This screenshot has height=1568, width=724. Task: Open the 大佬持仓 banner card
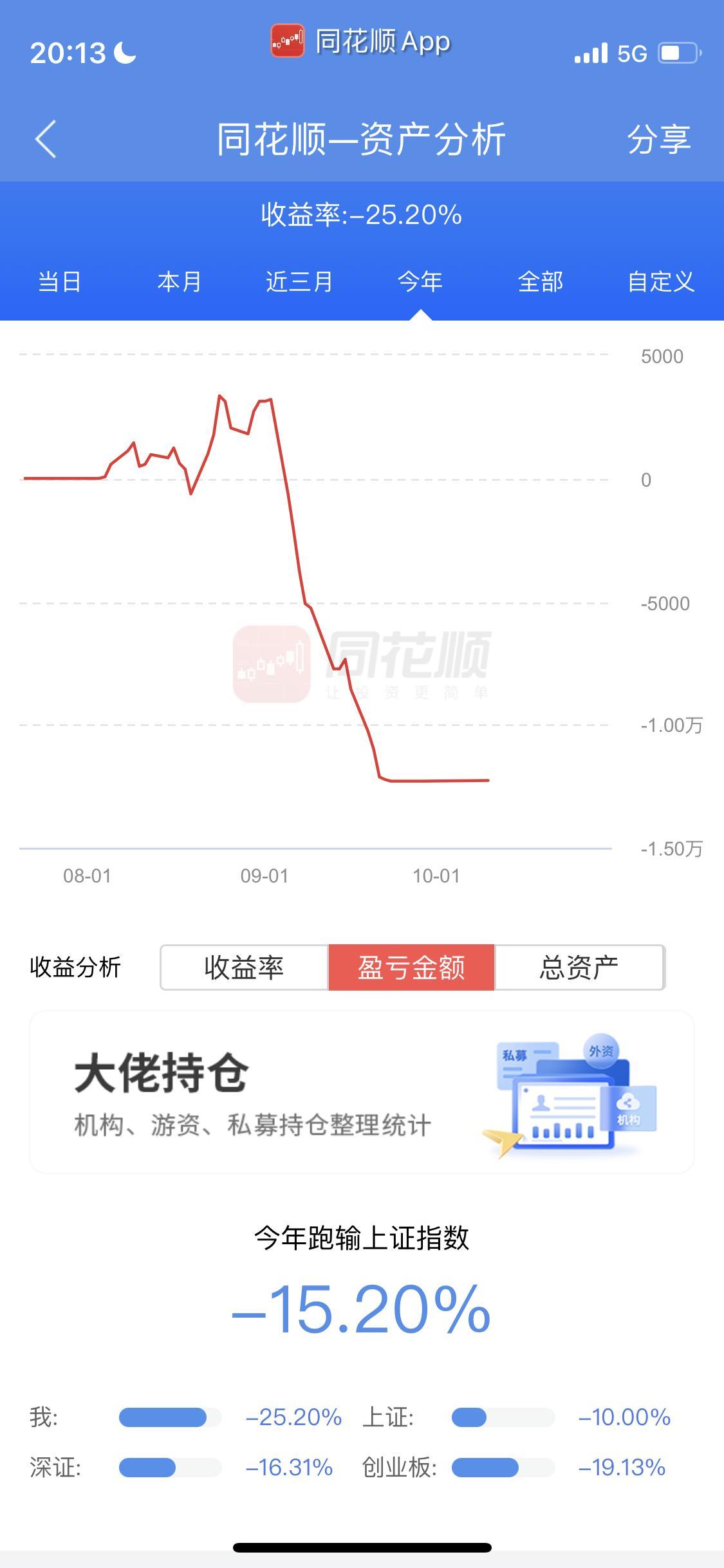[x=362, y=1092]
